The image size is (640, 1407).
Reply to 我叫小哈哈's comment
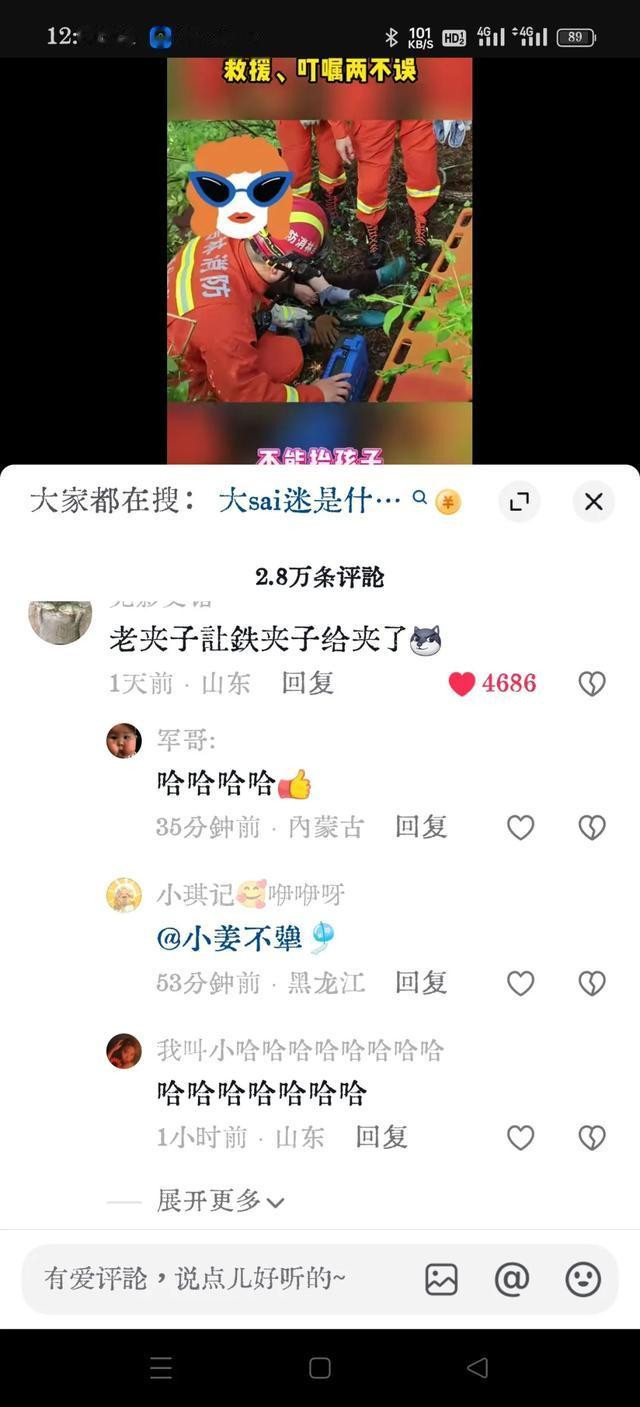click(381, 1137)
